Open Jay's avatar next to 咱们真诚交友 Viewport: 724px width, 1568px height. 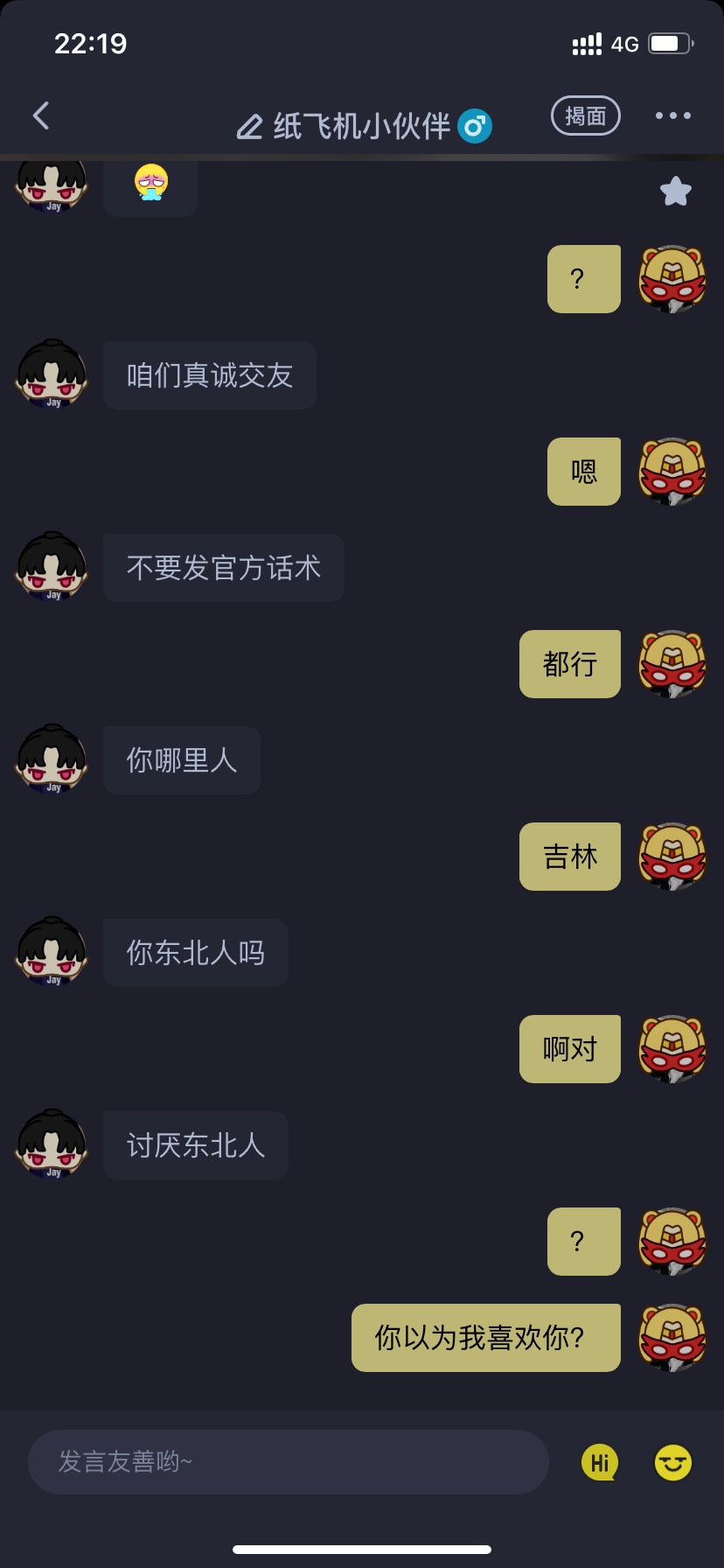[x=51, y=374]
